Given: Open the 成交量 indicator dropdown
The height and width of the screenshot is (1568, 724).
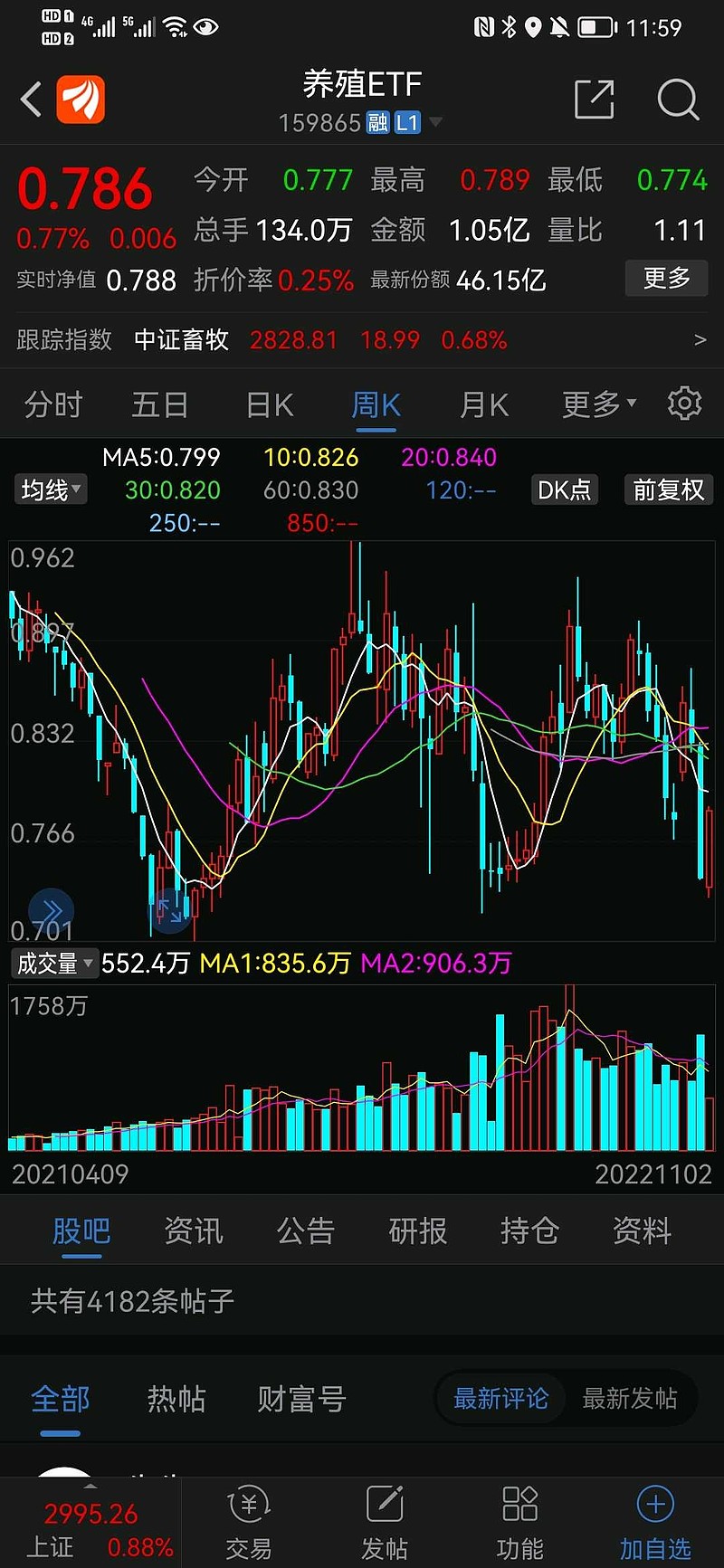Looking at the screenshot, I should coord(54,964).
